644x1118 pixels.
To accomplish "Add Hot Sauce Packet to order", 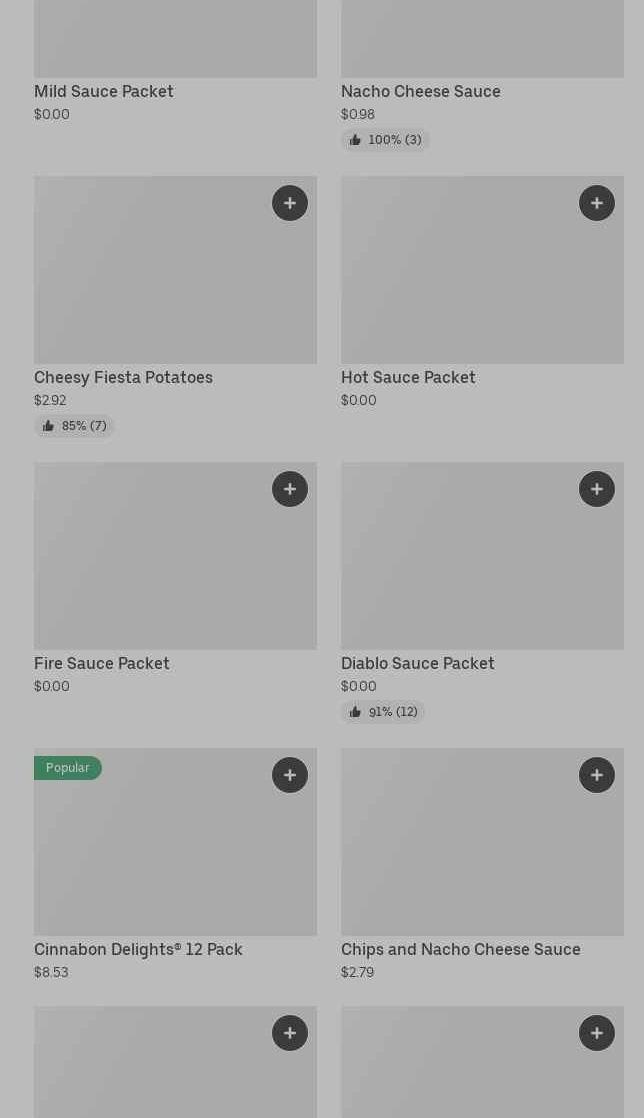I will pos(597,203).
